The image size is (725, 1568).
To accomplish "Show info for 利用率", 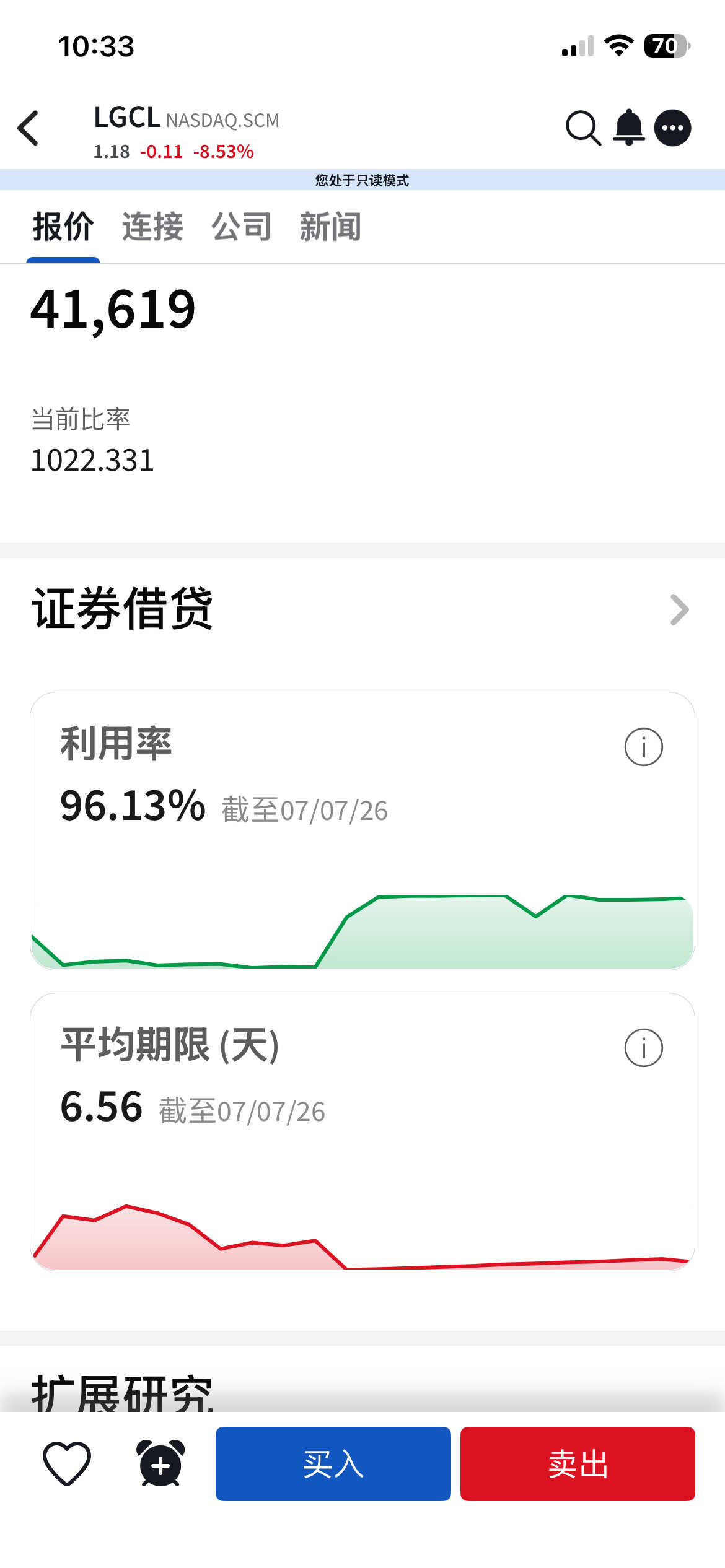I will (644, 747).
